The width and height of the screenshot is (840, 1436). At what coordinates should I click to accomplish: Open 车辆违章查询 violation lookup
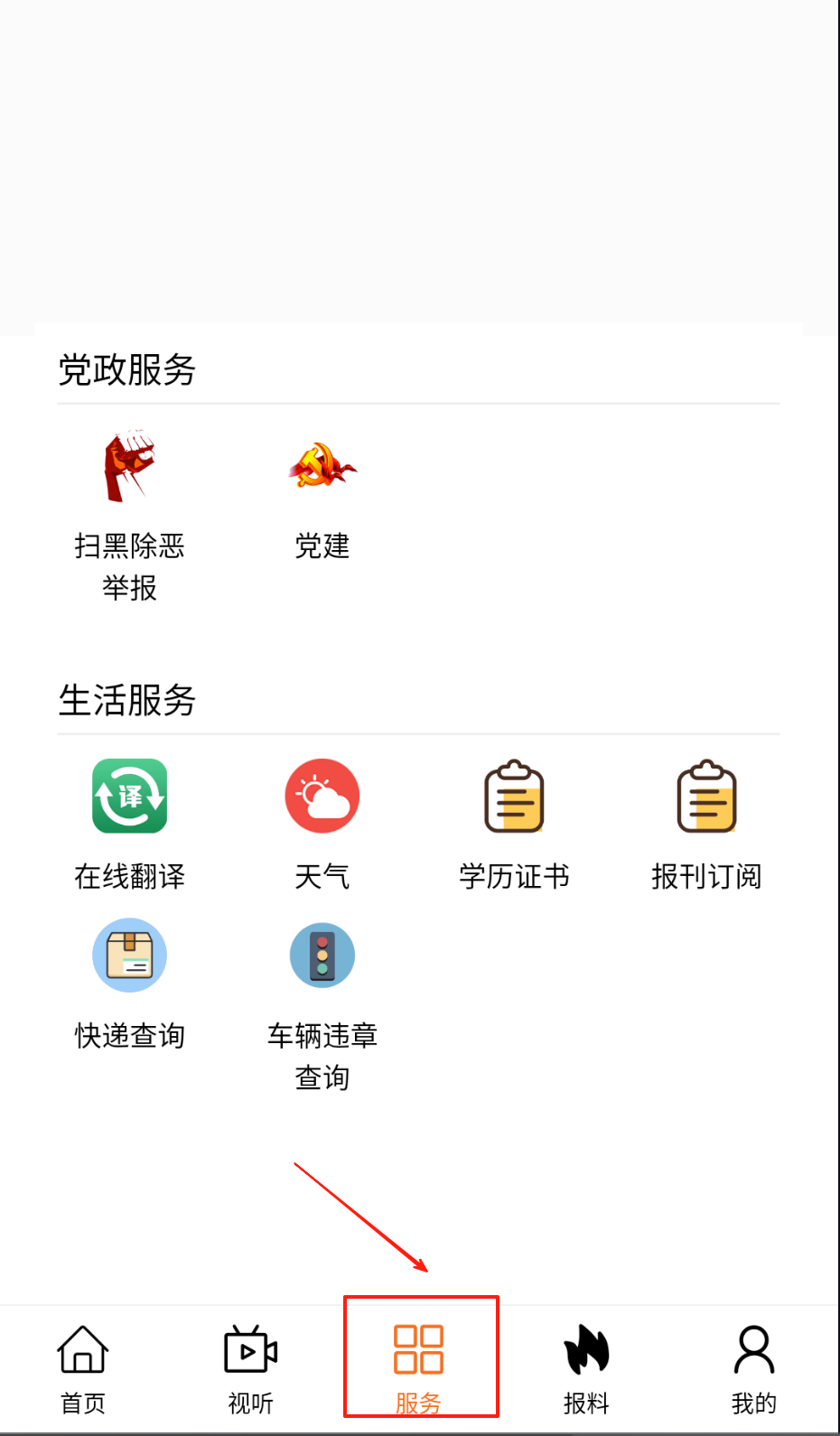tap(322, 956)
